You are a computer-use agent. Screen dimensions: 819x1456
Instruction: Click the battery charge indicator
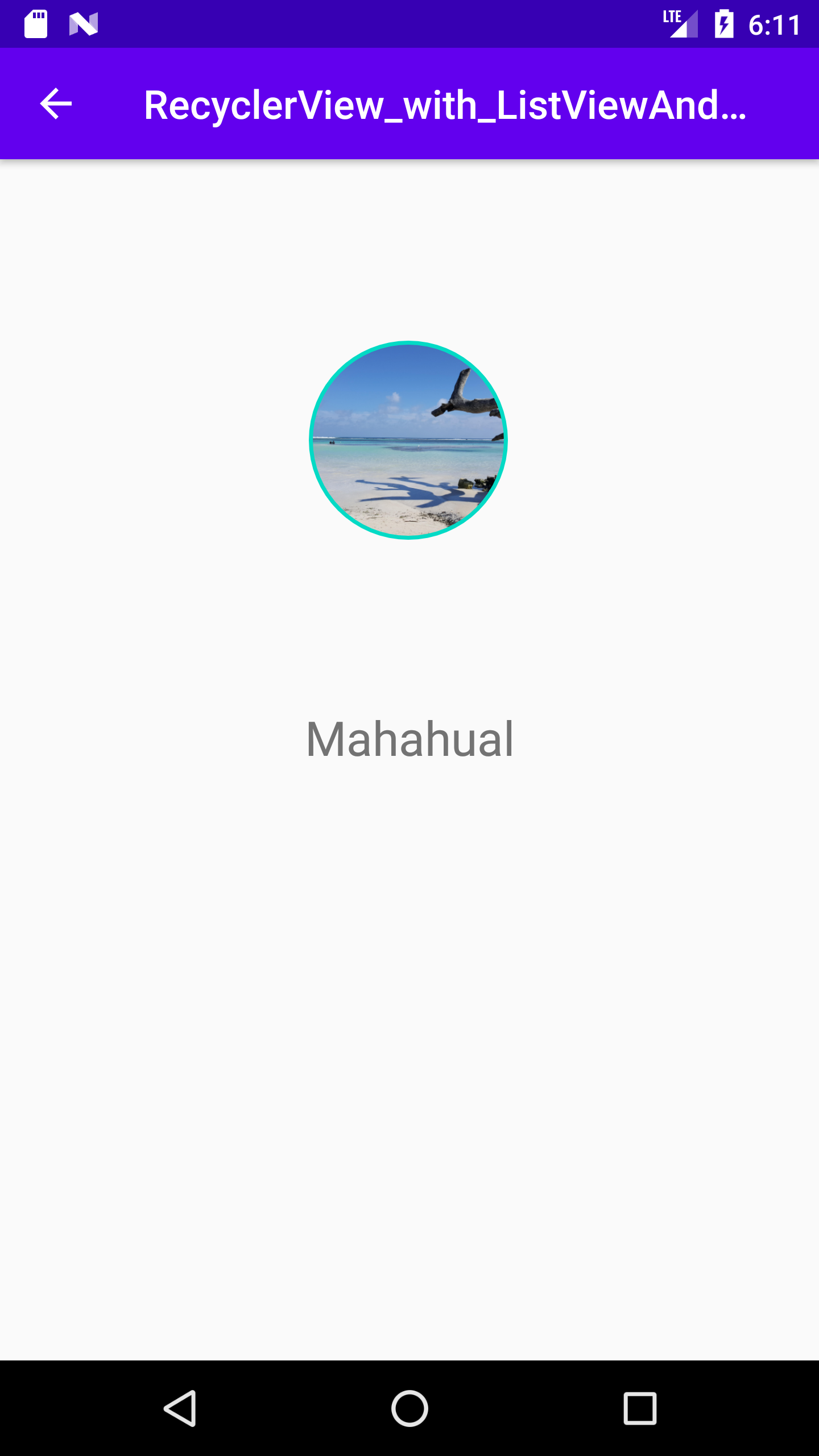point(725,24)
